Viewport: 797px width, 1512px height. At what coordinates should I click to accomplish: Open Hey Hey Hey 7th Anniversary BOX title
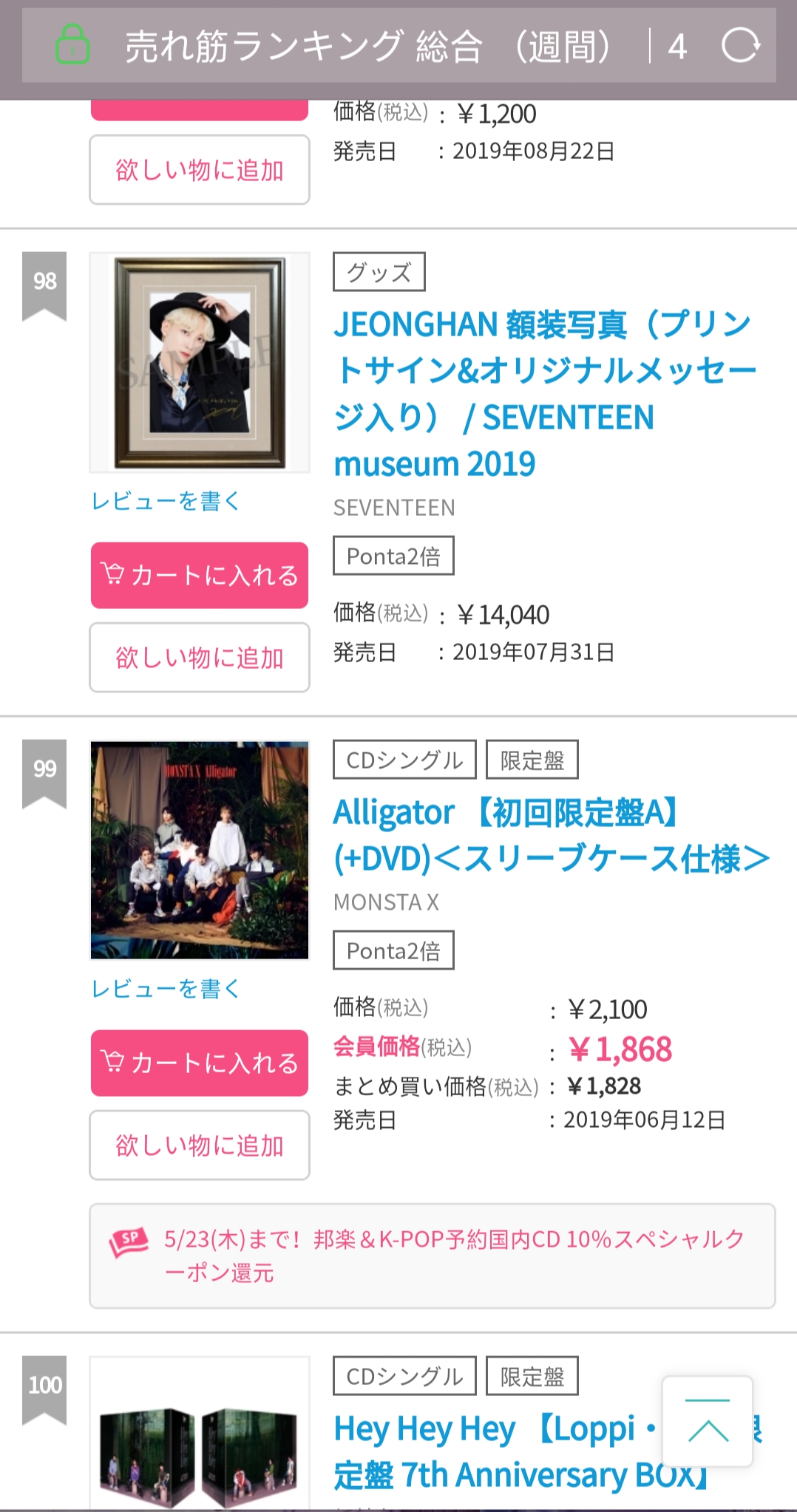pyautogui.click(x=495, y=1451)
